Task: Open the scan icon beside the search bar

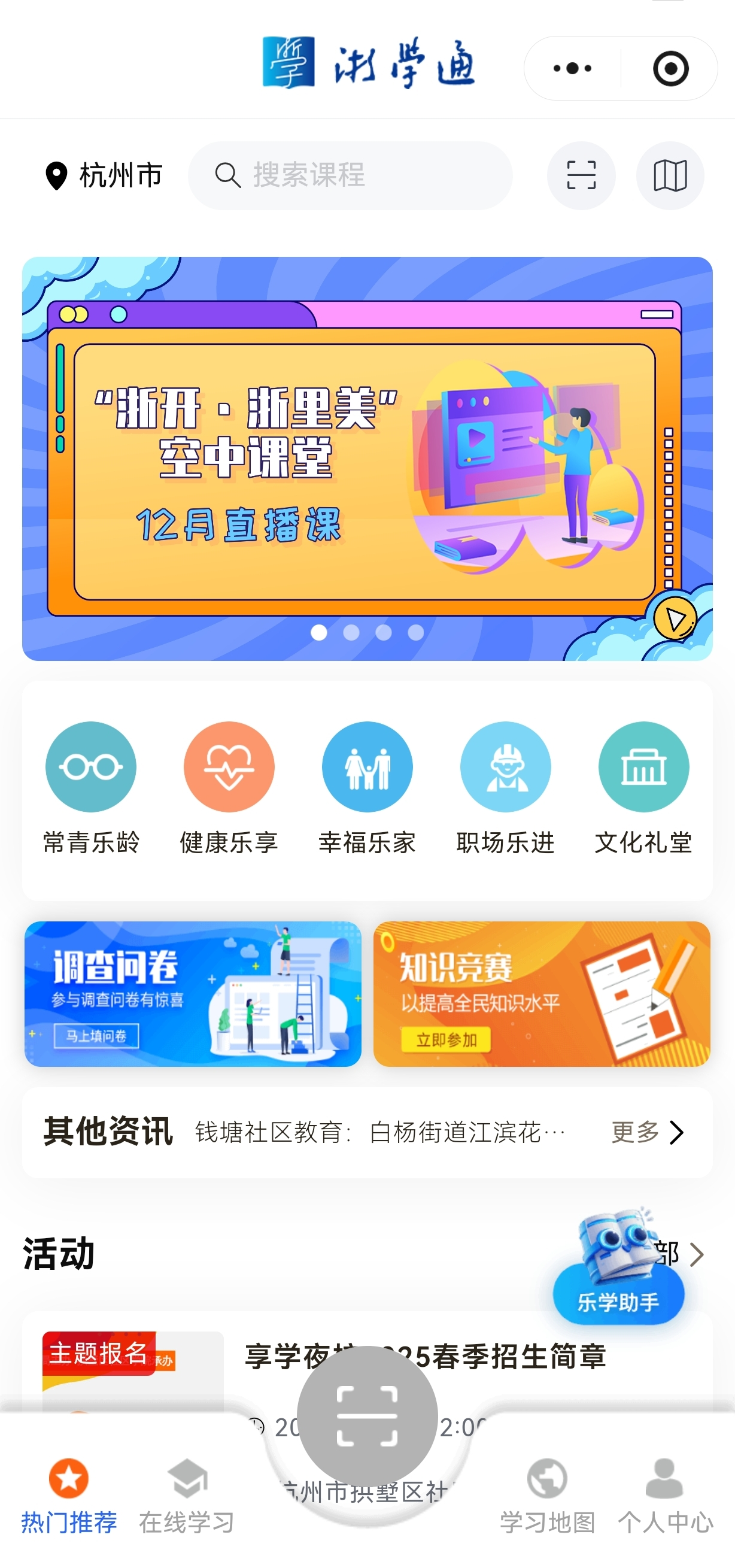Action: pyautogui.click(x=581, y=176)
